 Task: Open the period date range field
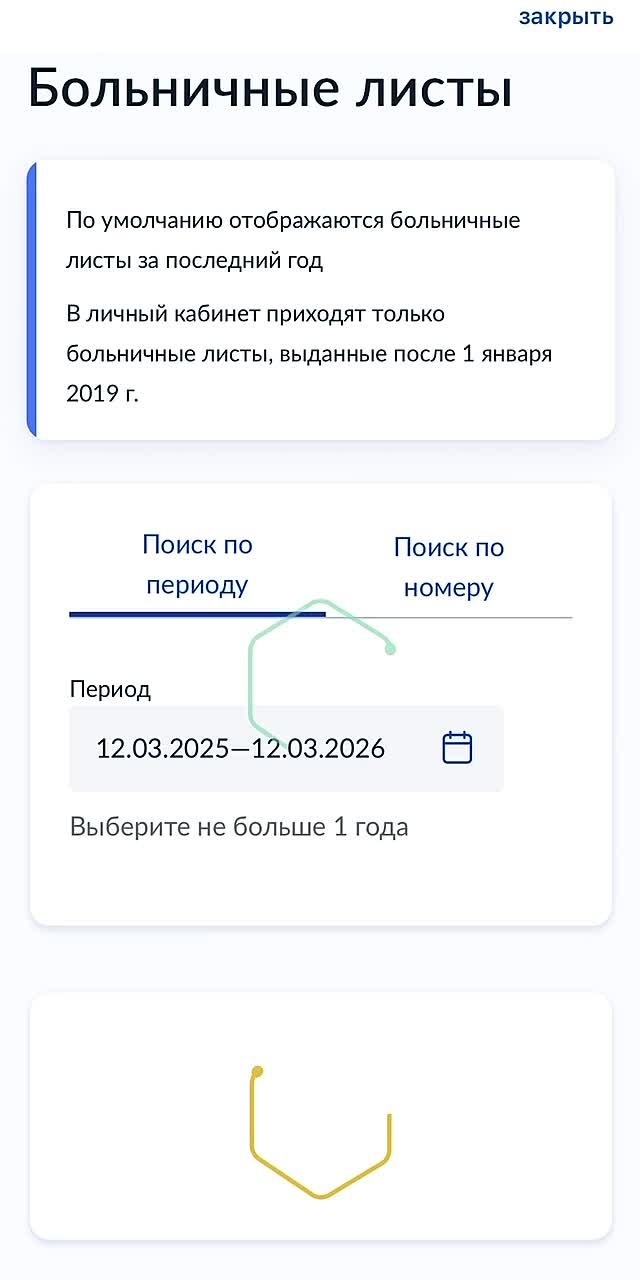tap(240, 749)
